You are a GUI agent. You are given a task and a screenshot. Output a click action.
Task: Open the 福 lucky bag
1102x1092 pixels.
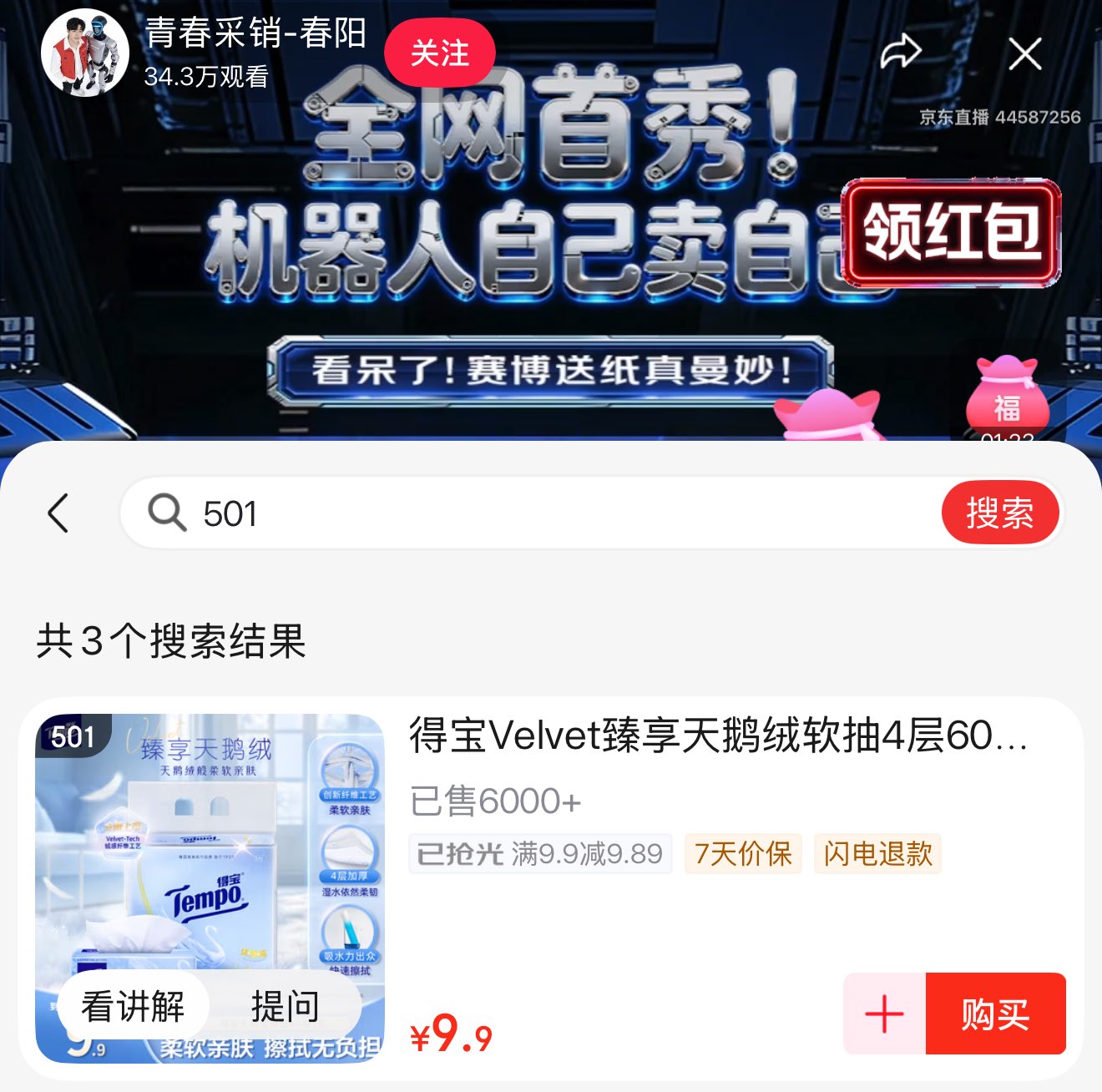(1008, 395)
